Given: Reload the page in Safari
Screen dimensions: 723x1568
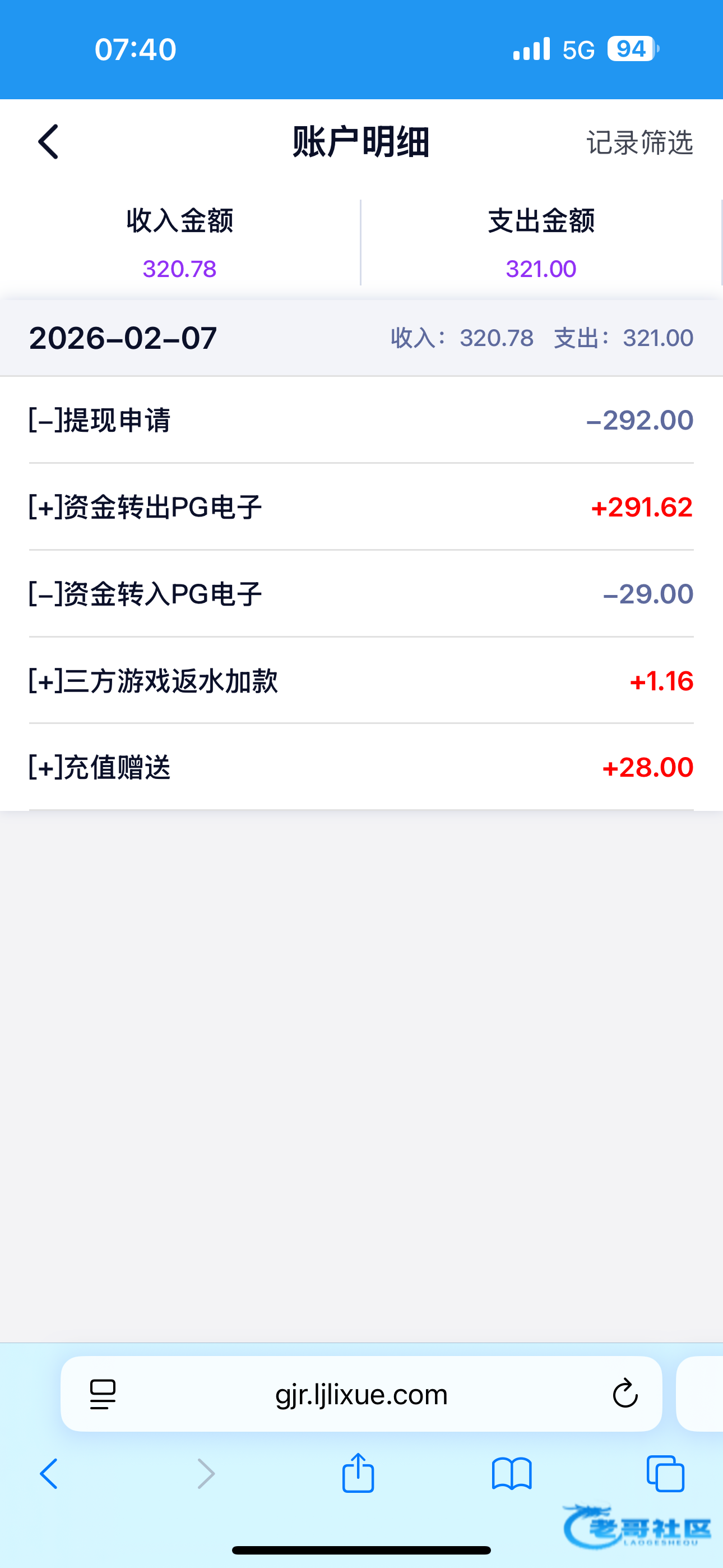Looking at the screenshot, I should click(x=624, y=1393).
